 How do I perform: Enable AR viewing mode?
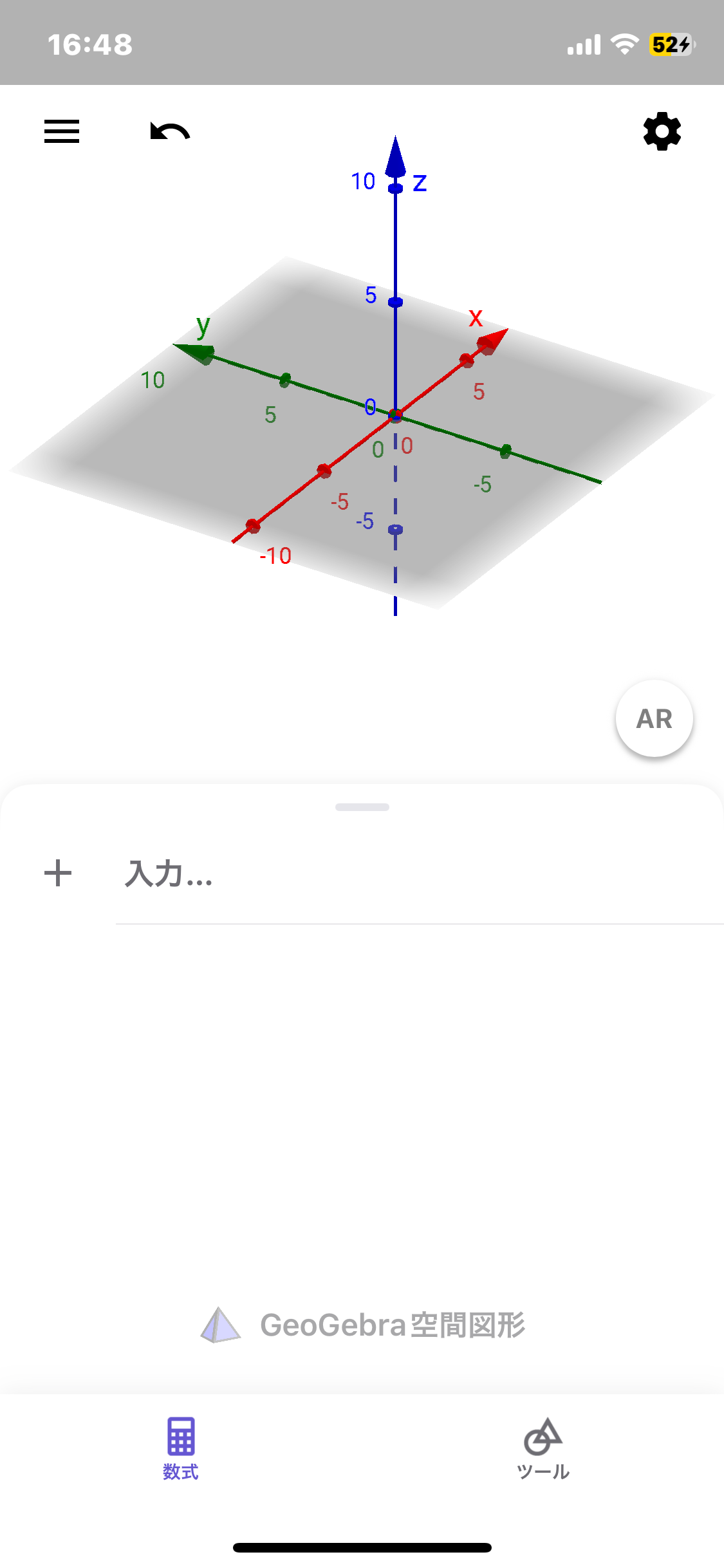pyautogui.click(x=654, y=719)
